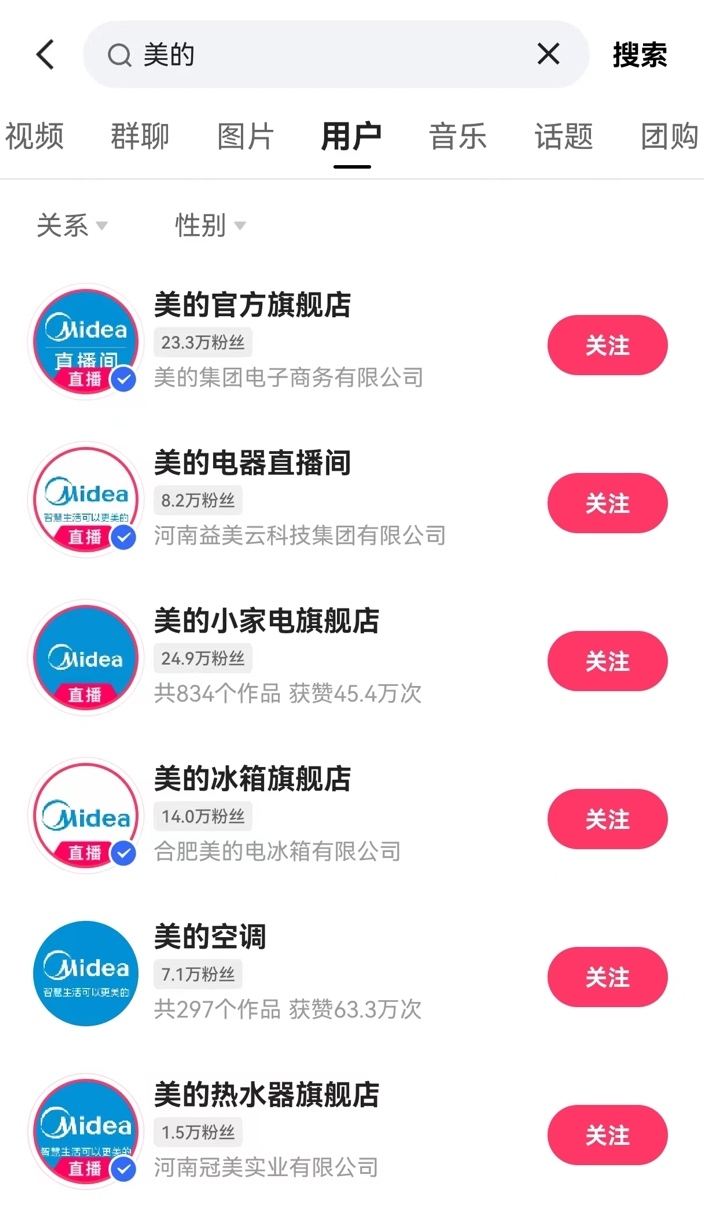Go back using the back arrow
The width and height of the screenshot is (704, 1218).
[x=45, y=54]
